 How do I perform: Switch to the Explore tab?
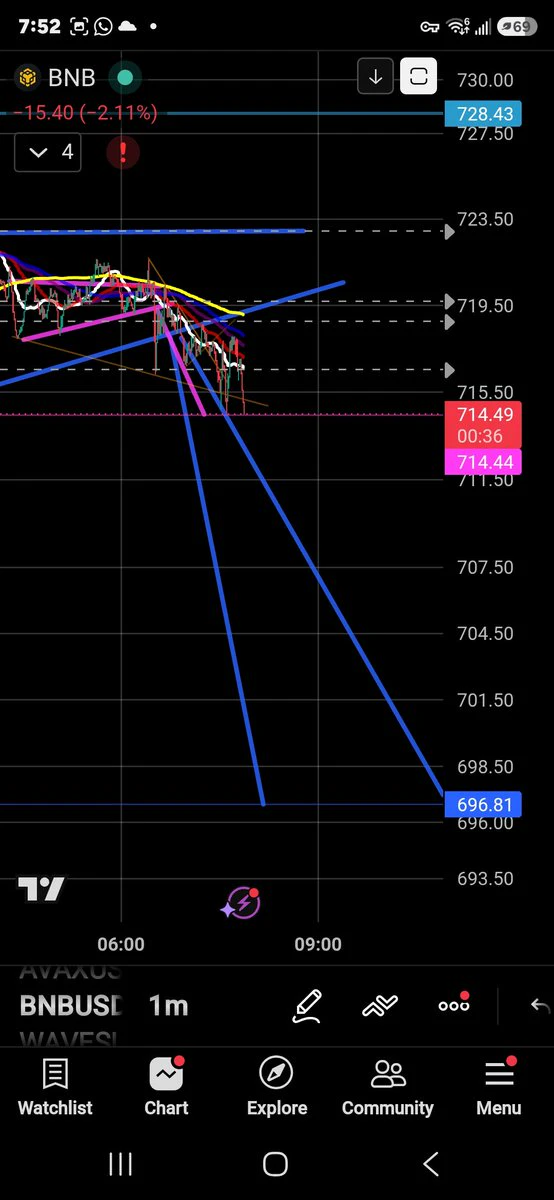pos(277,1087)
